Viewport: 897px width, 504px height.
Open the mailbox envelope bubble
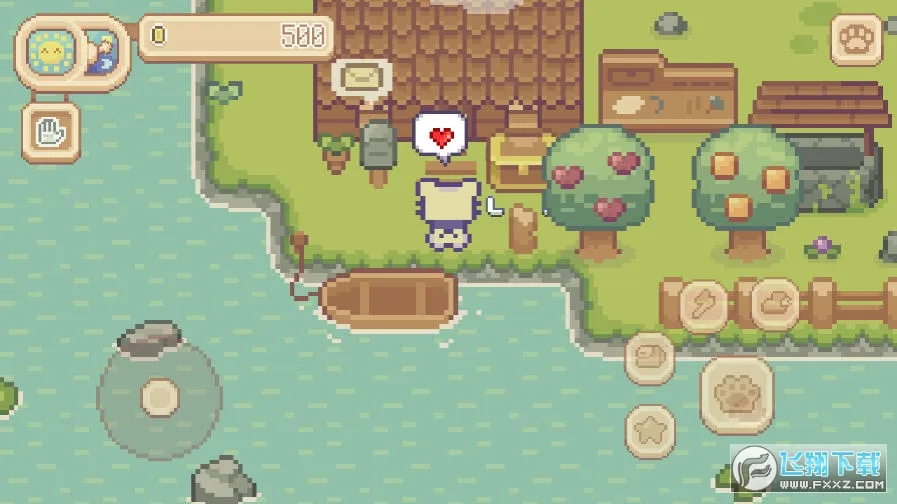pos(362,77)
